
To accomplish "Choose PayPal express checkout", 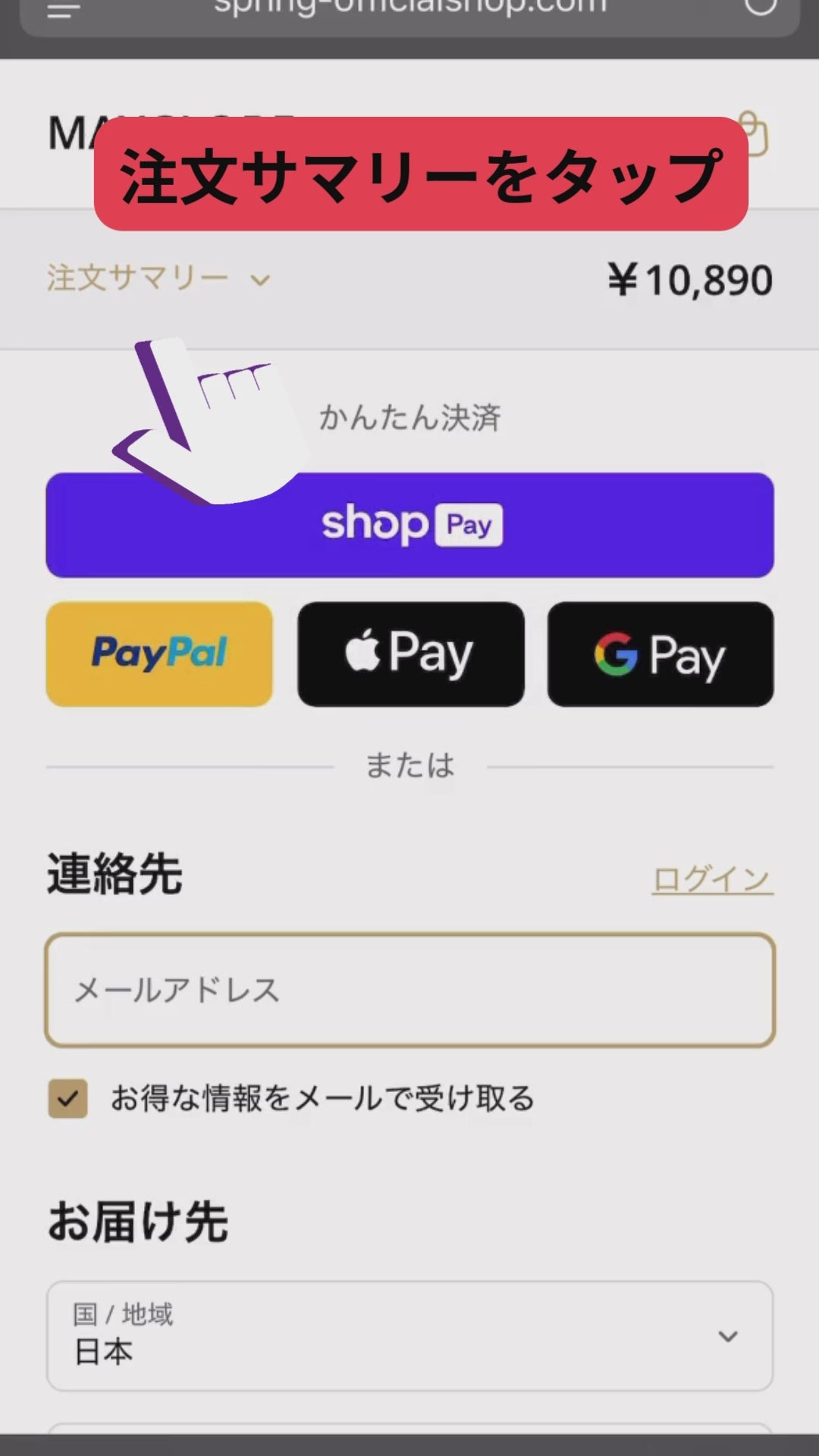I will (159, 654).
